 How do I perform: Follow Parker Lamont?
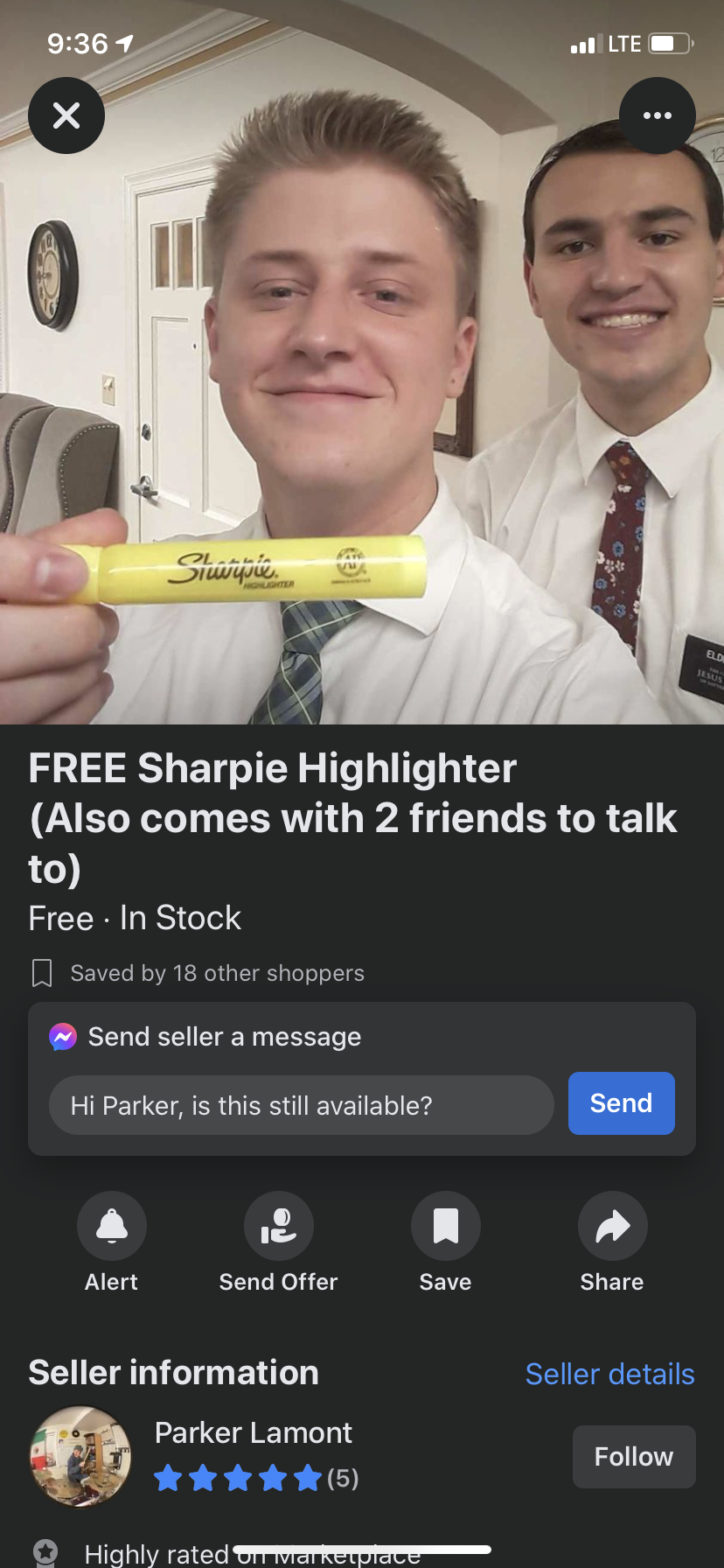[634, 1457]
